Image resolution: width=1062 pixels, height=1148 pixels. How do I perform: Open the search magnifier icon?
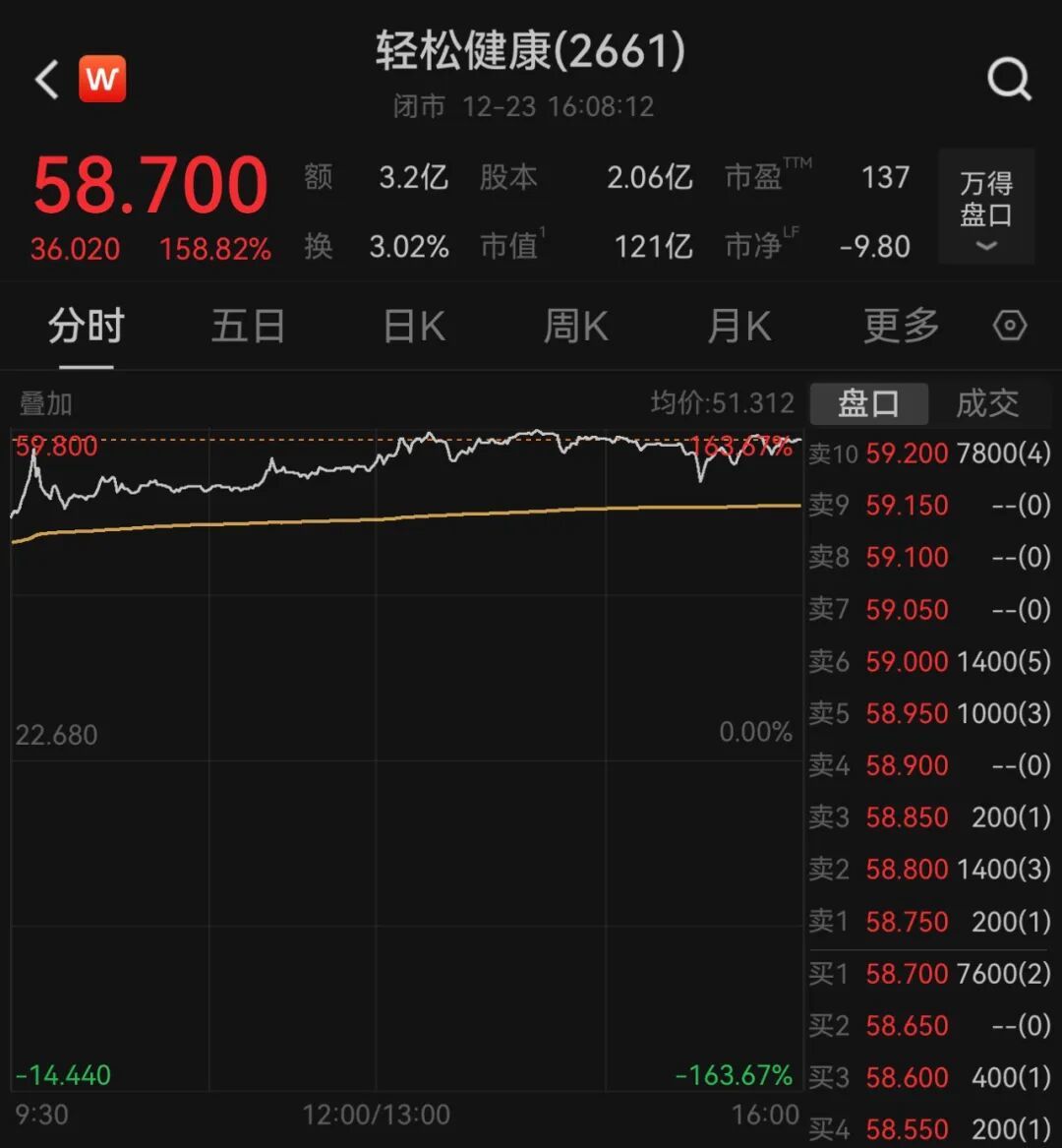pyautogui.click(x=1009, y=79)
